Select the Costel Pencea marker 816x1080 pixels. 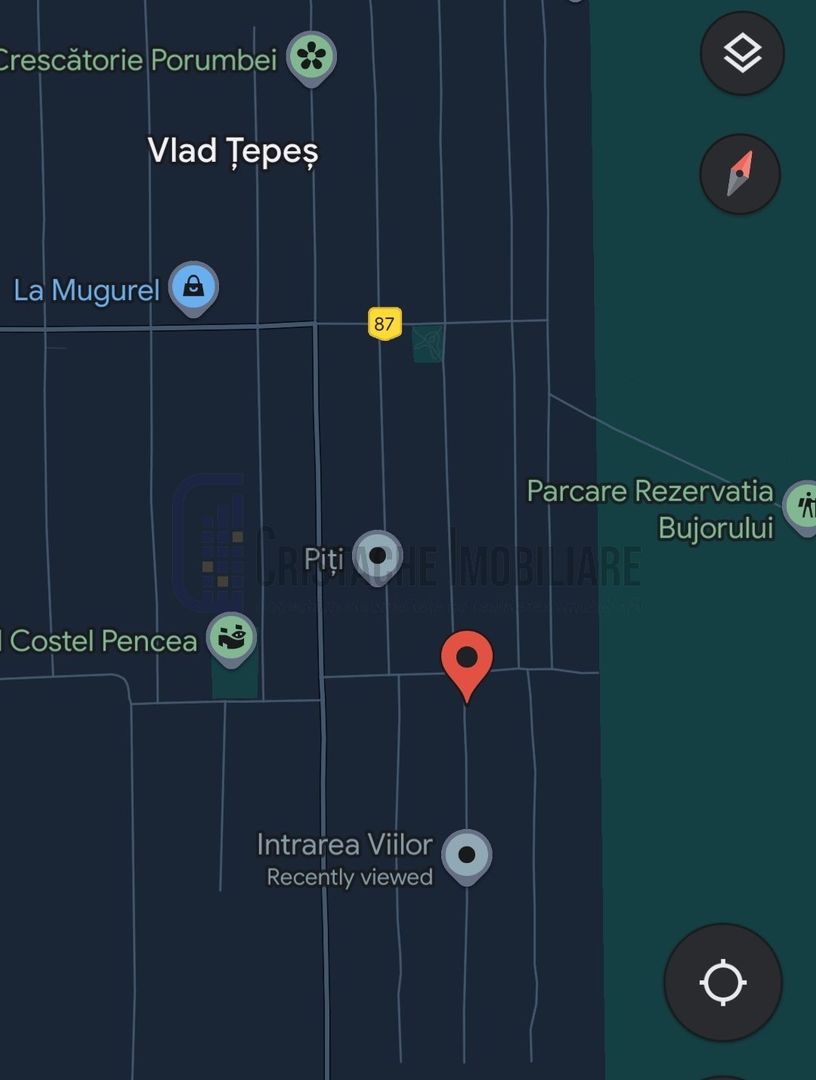pyautogui.click(x=231, y=638)
